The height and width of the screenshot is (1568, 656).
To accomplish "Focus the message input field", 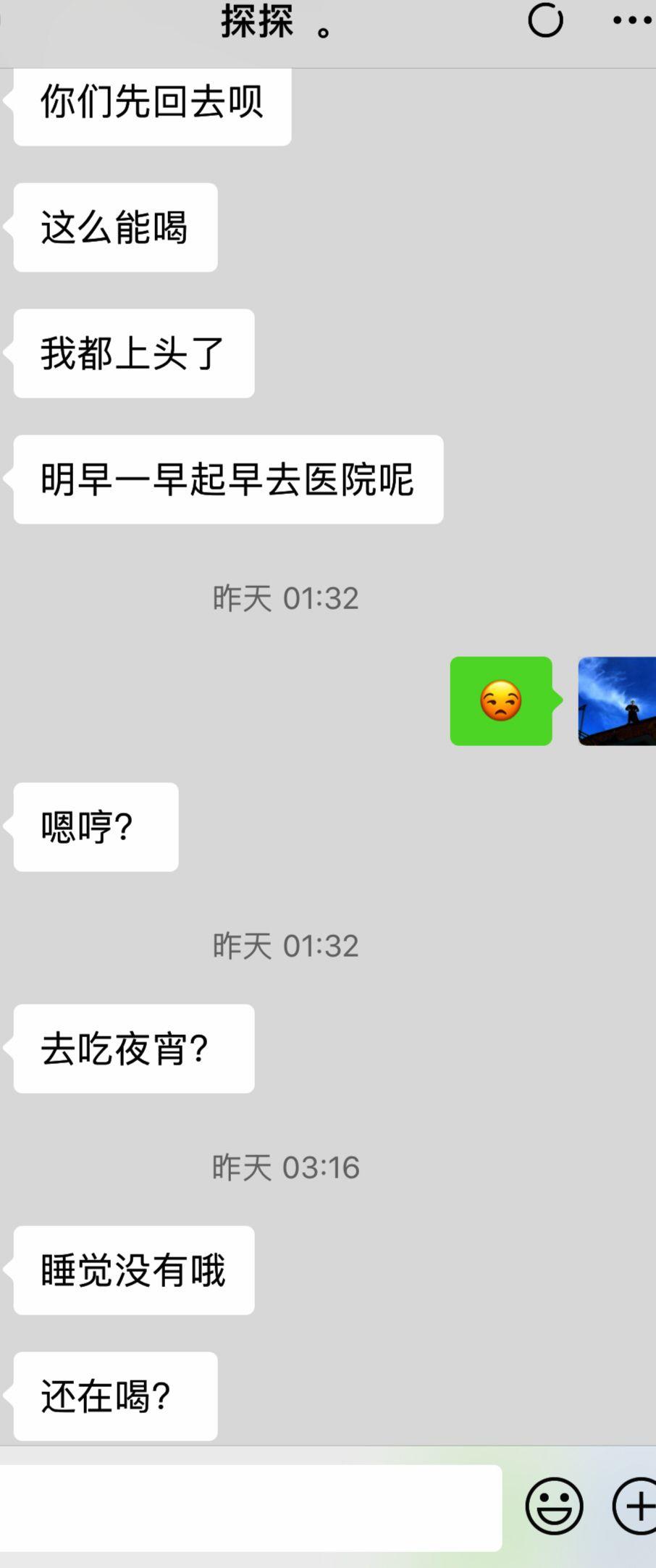I will click(x=250, y=1508).
